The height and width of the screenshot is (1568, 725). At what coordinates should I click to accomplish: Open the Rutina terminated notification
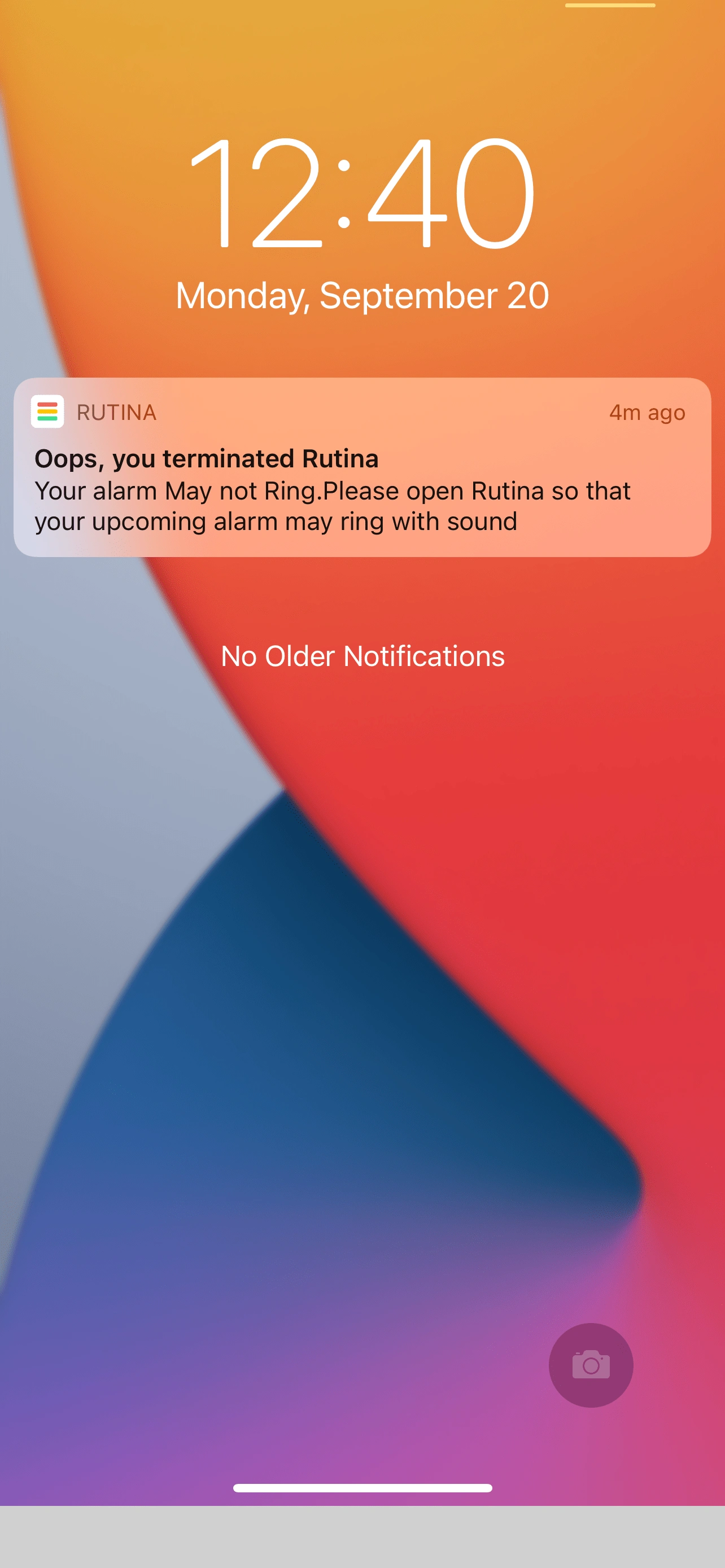coord(362,467)
